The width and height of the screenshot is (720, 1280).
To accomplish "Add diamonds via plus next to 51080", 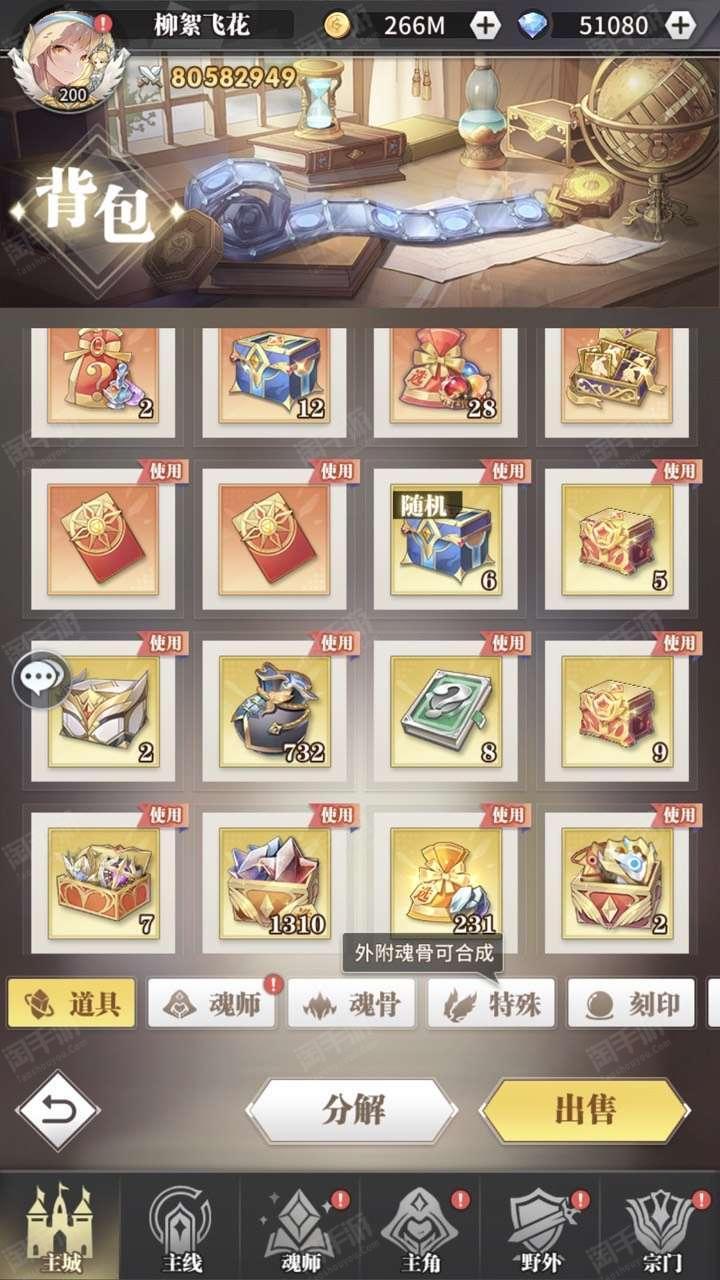I will pyautogui.click(x=680, y=25).
